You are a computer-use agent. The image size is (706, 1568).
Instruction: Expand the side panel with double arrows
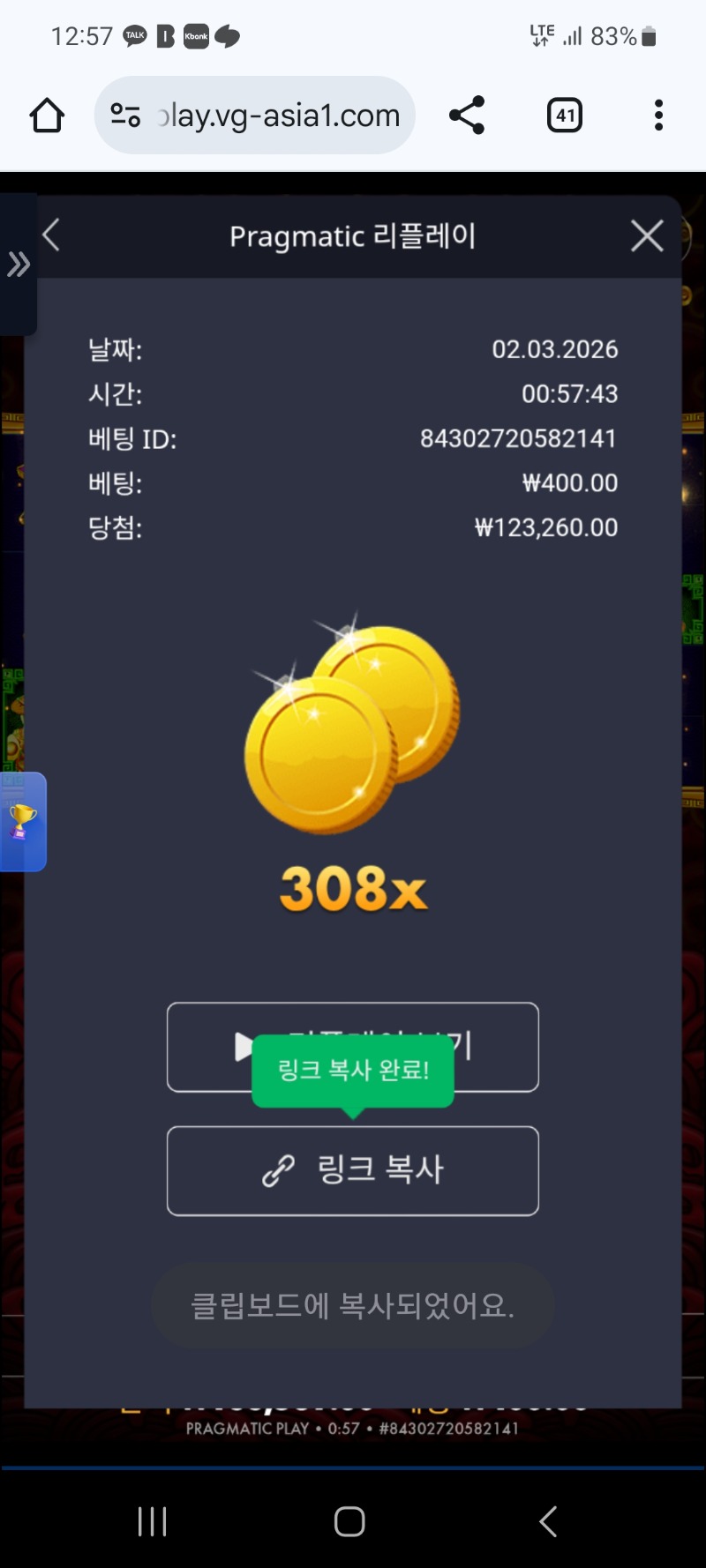click(x=19, y=264)
